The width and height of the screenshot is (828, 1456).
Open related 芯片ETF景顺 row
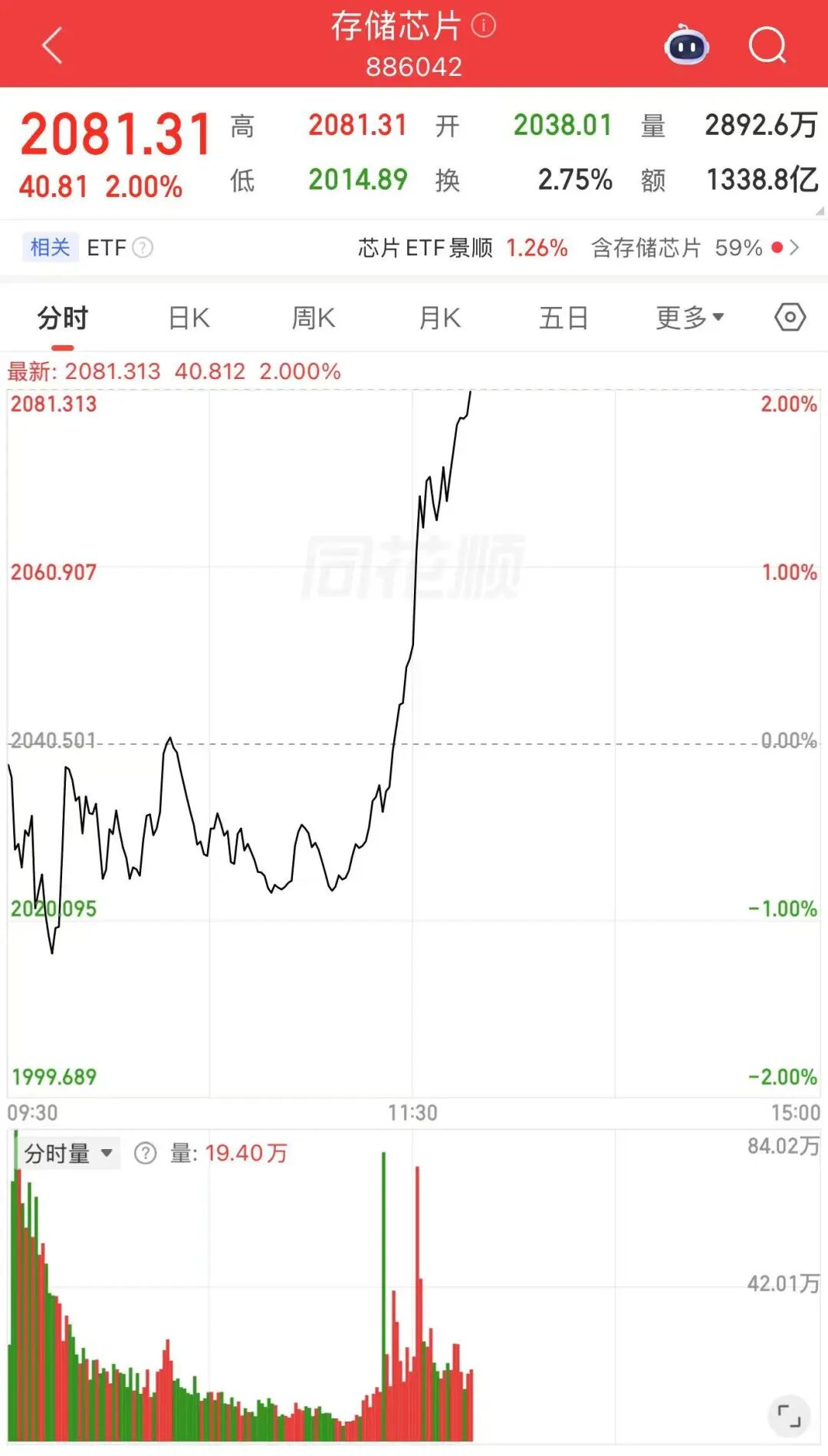(x=462, y=248)
